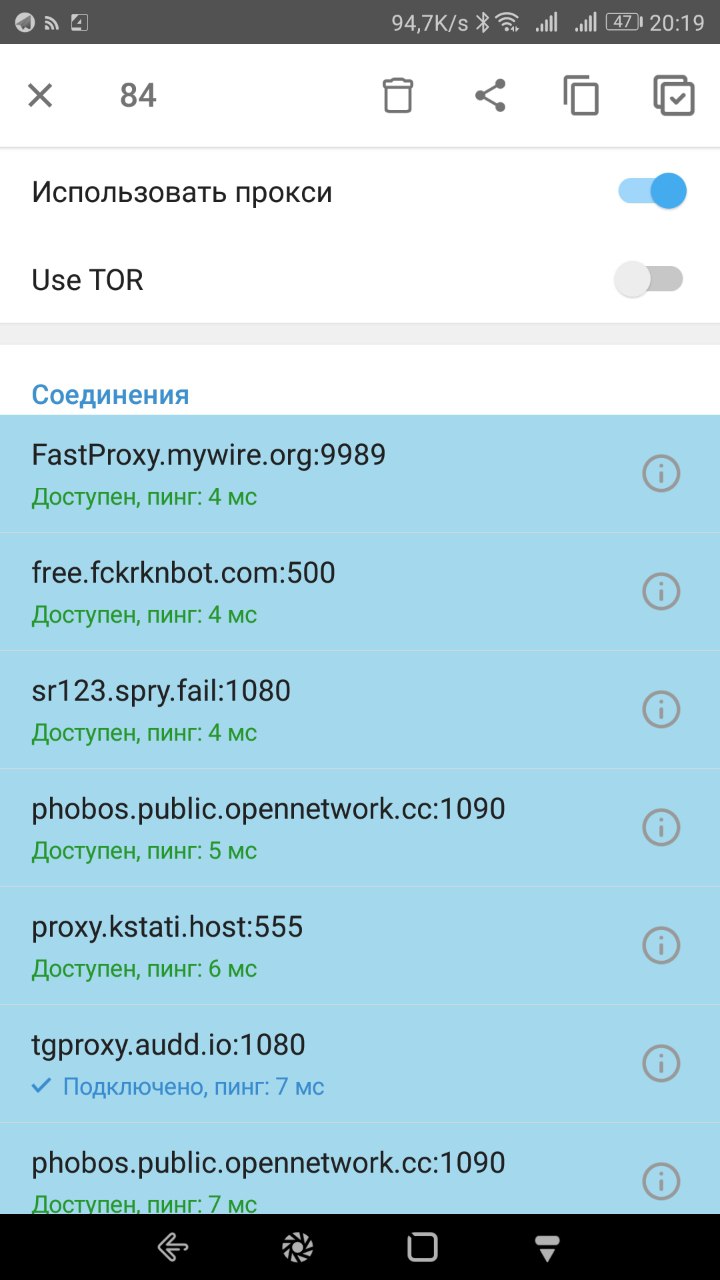Select the proxy.kstati.host:555 proxy row
This screenshot has height=1280, width=720.
click(x=360, y=946)
